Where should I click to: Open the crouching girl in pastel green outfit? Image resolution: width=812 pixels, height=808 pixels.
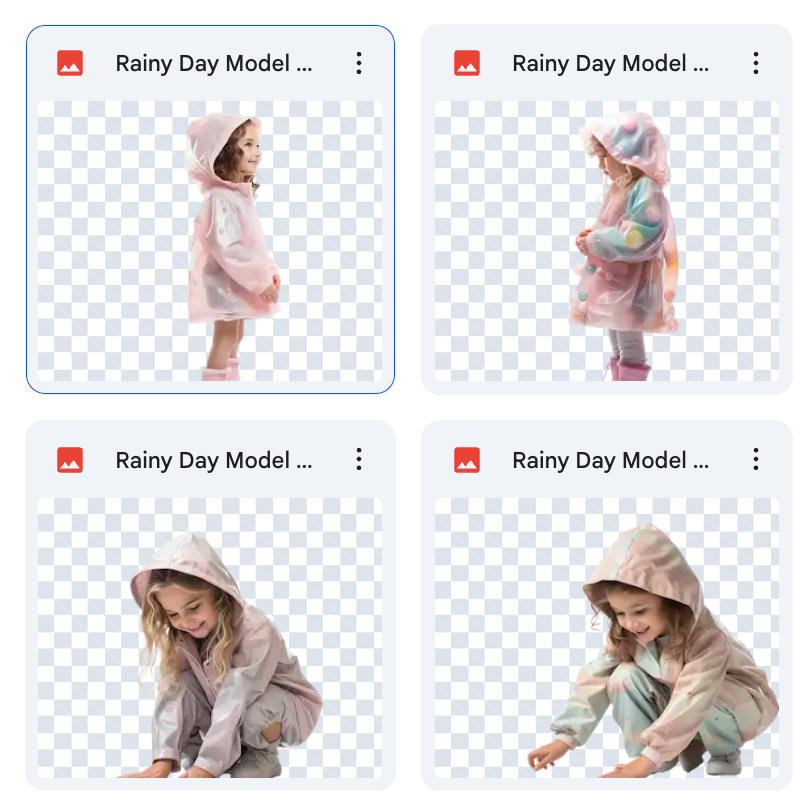point(607,638)
